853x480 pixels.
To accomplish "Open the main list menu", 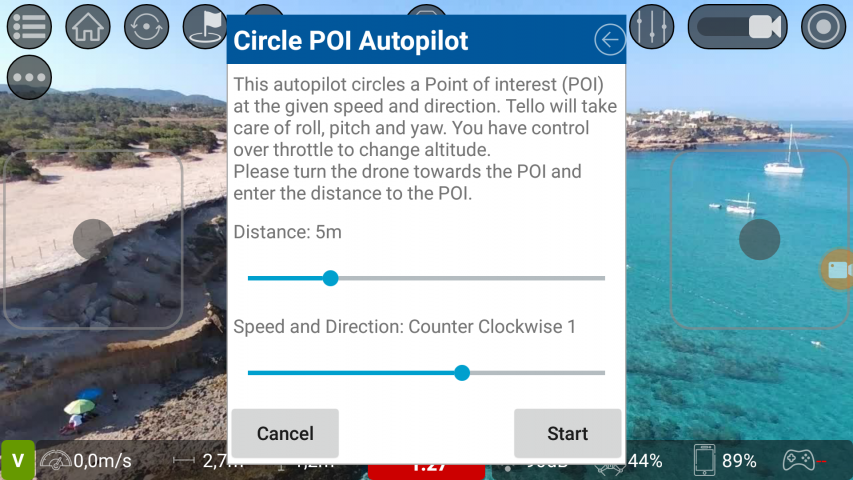I will tap(29, 26).
